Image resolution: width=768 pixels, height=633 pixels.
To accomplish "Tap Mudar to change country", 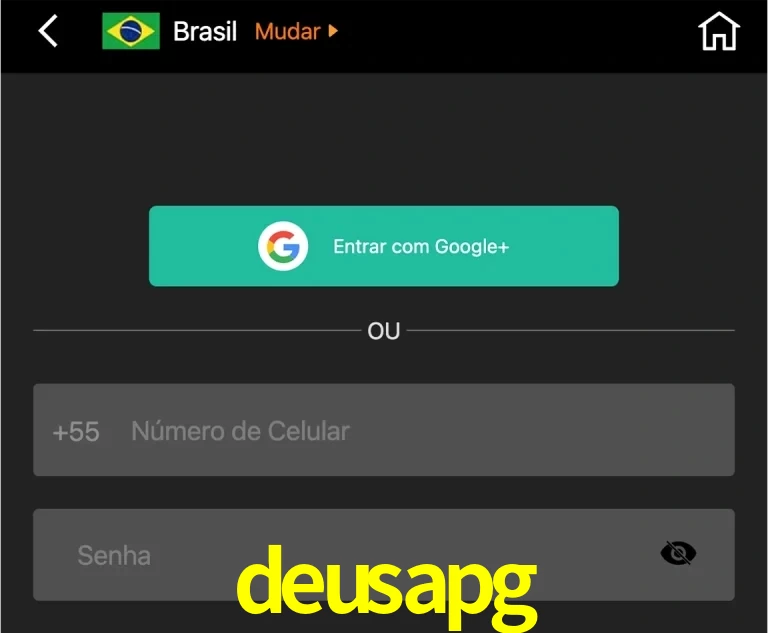I will [296, 31].
